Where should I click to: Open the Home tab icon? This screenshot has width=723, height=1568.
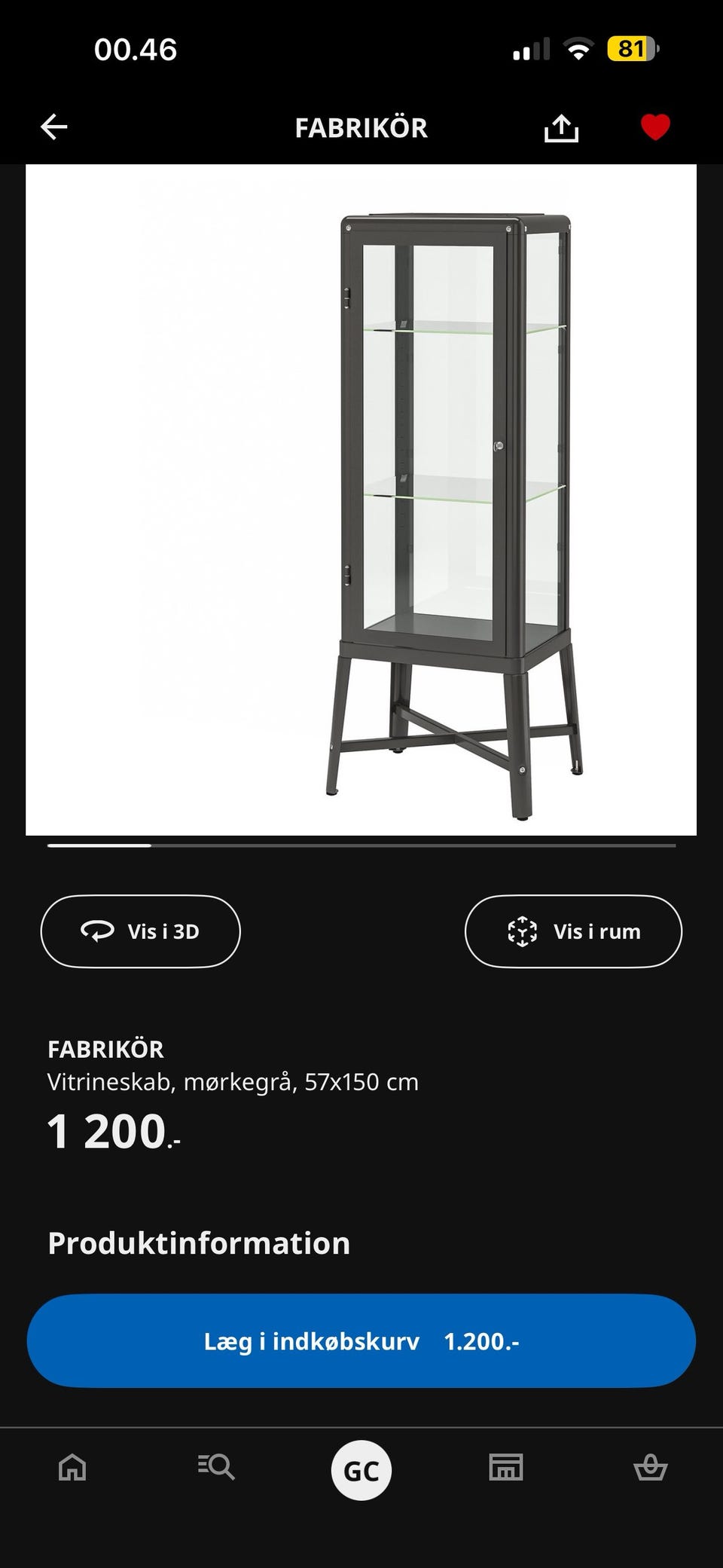coord(70,1468)
